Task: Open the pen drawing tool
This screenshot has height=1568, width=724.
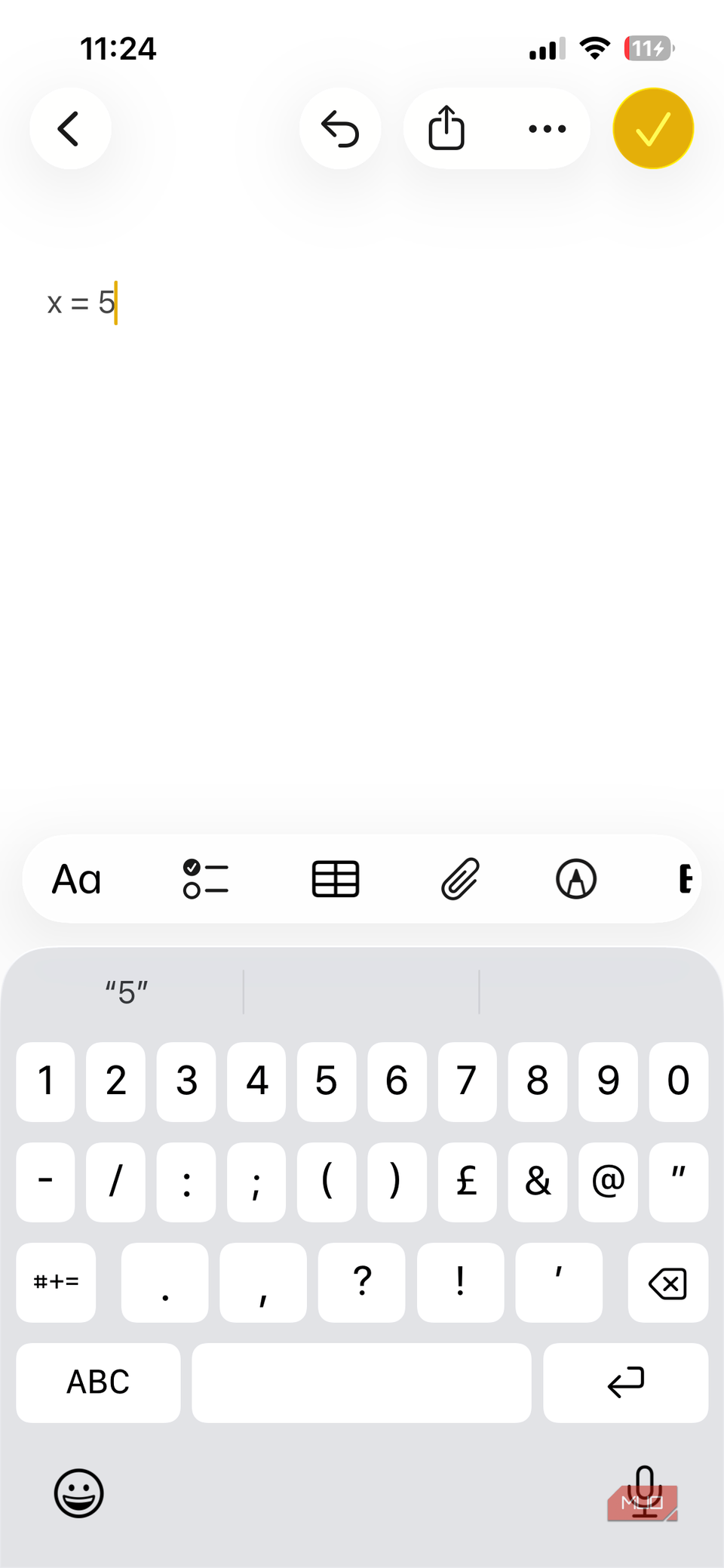Action: click(577, 879)
